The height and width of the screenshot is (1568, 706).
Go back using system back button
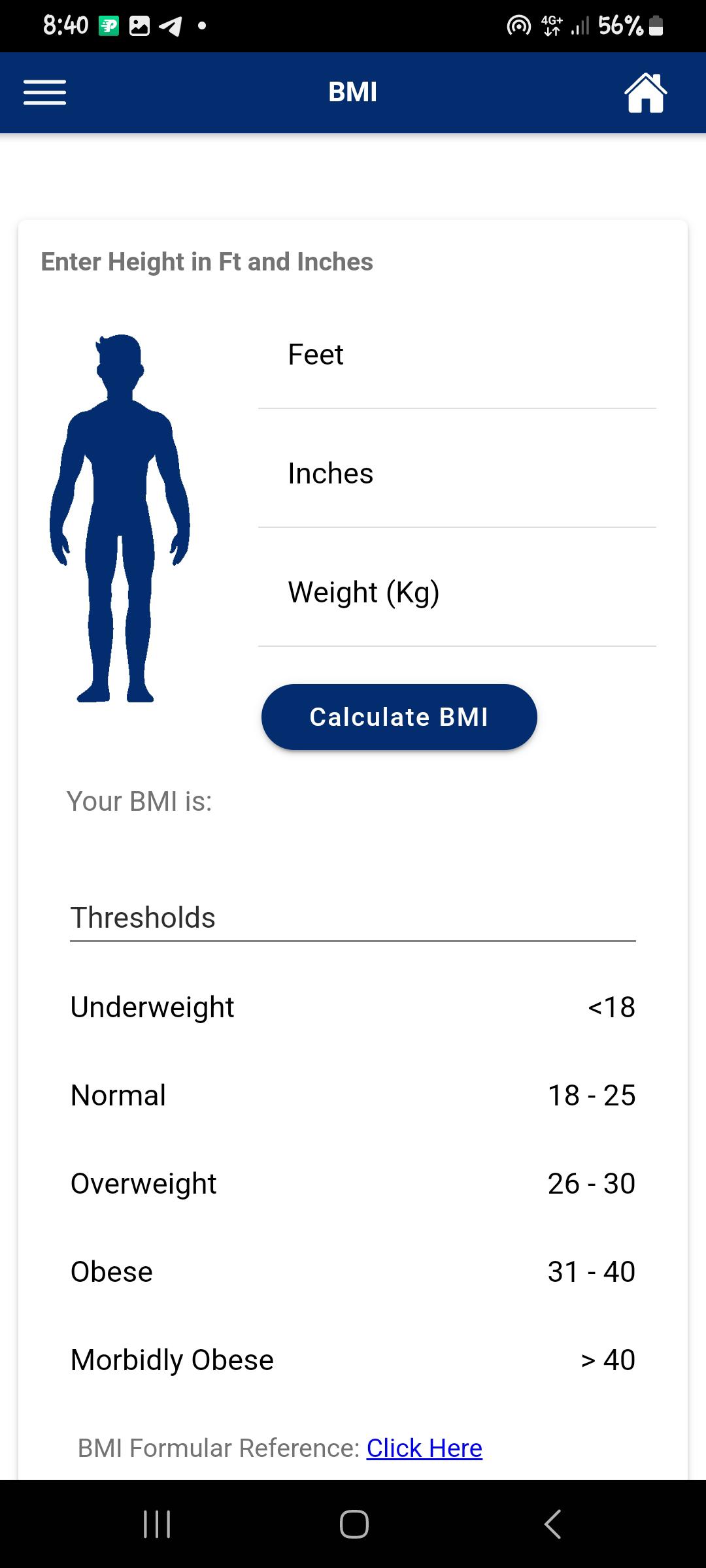coord(552,1524)
